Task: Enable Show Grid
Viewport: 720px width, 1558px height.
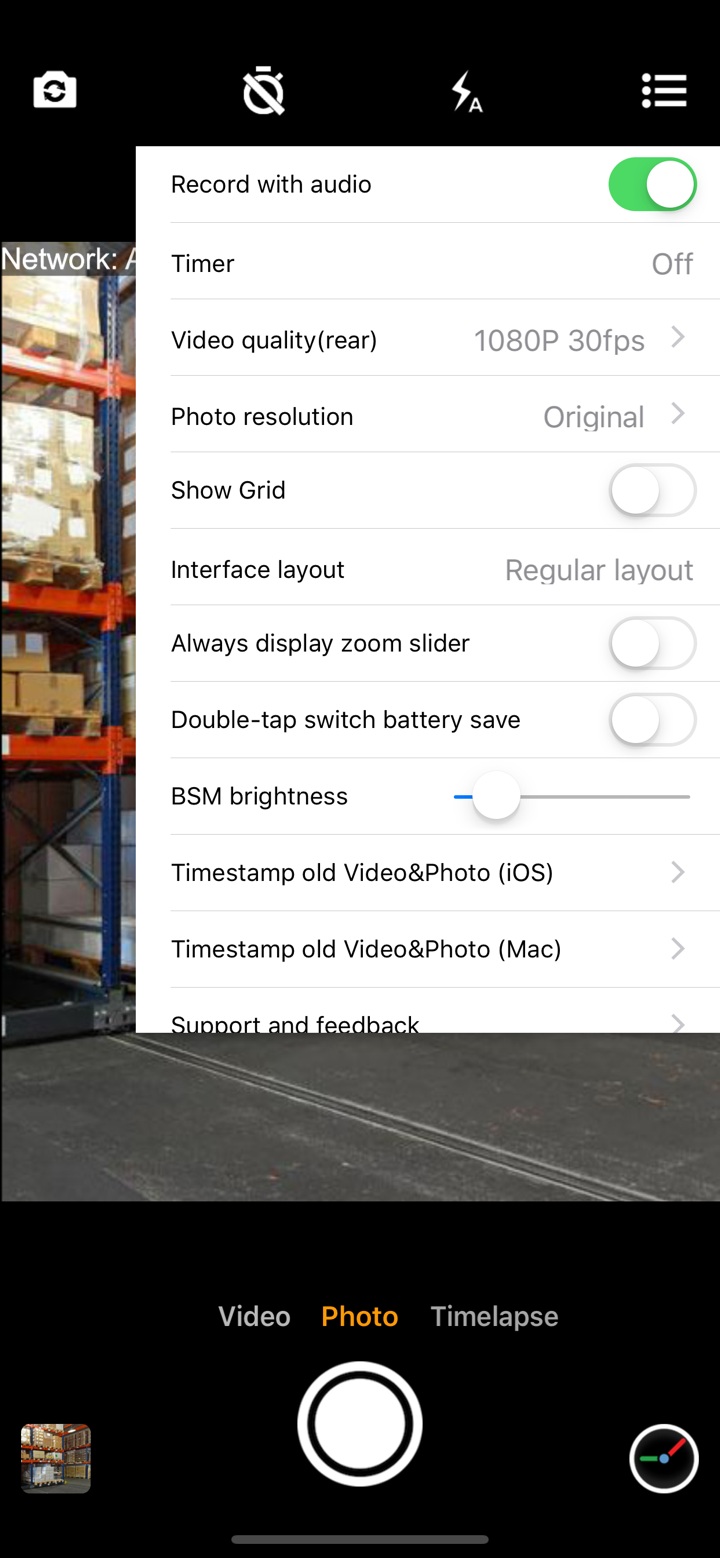Action: click(652, 490)
